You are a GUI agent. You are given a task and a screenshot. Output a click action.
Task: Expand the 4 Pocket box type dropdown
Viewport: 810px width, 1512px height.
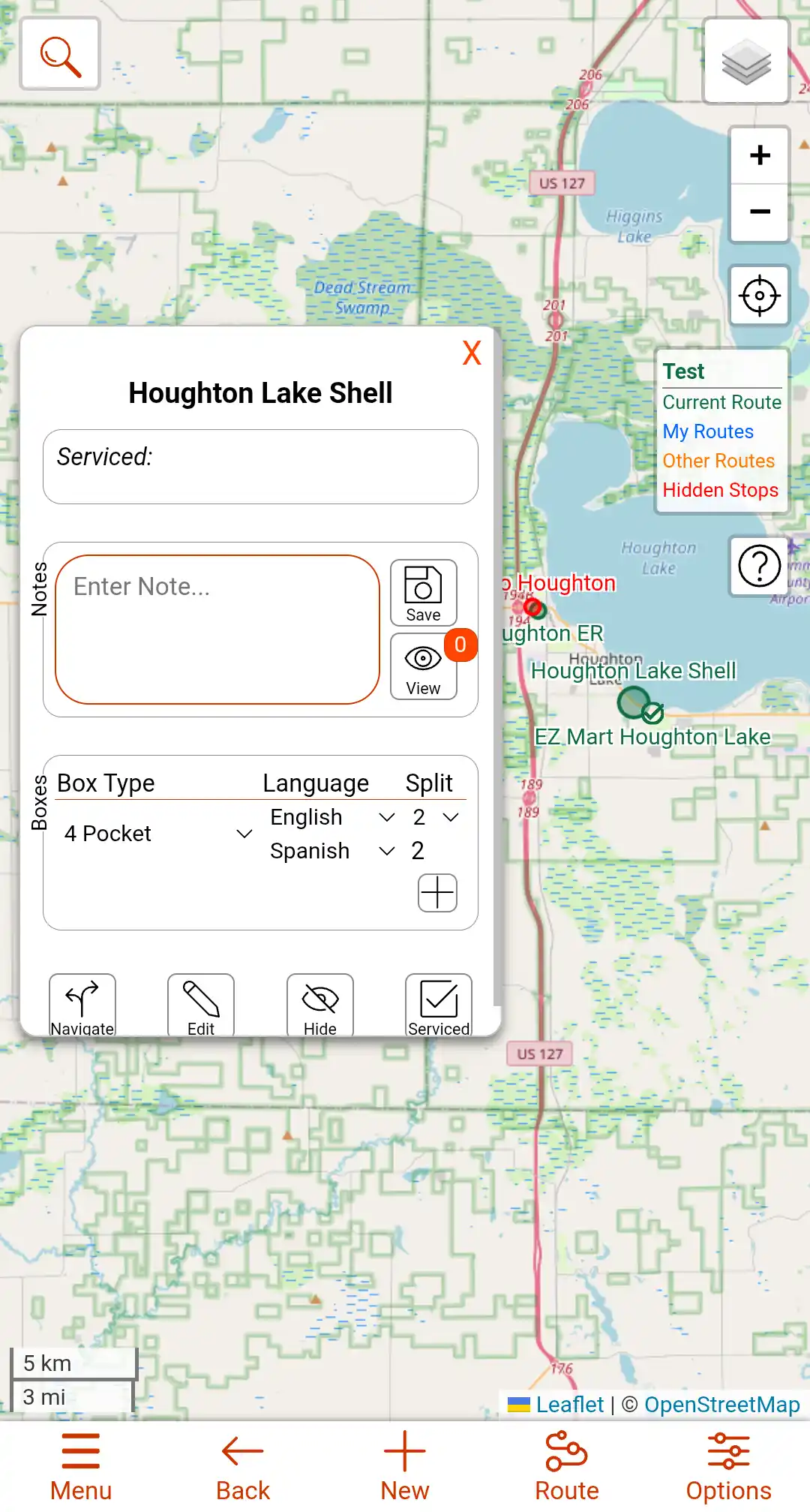coord(157,834)
